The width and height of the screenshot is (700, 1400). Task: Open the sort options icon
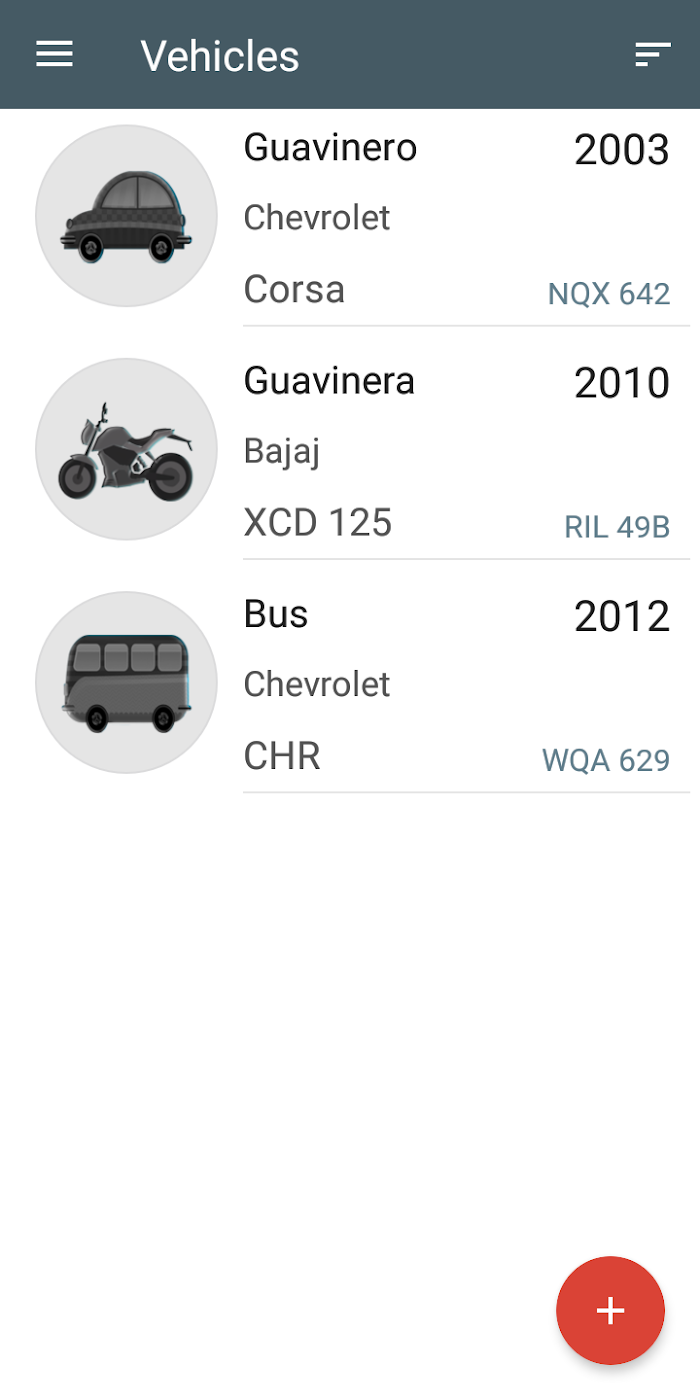tap(652, 55)
